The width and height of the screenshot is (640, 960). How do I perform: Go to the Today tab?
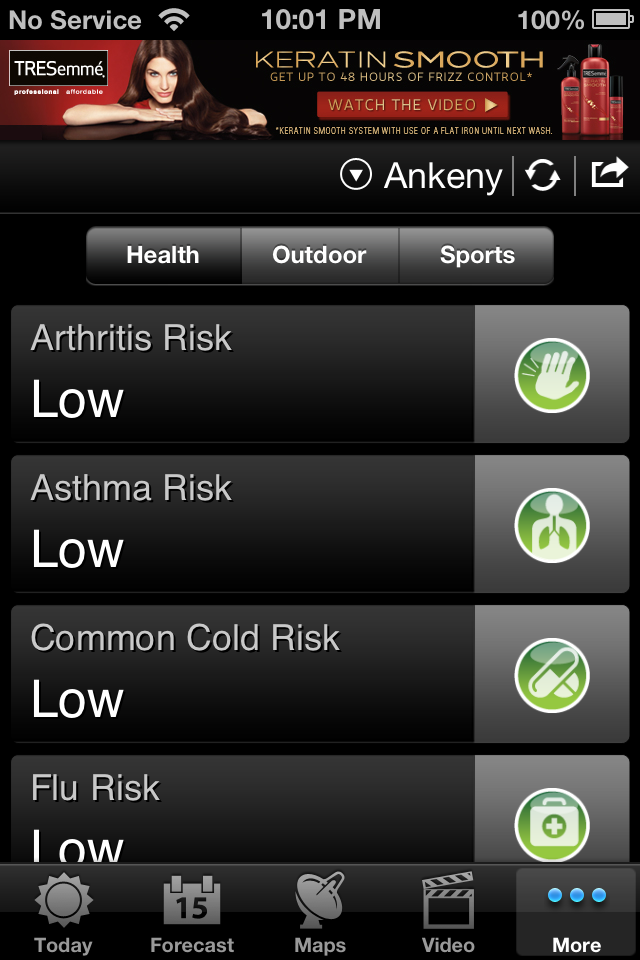(x=63, y=914)
